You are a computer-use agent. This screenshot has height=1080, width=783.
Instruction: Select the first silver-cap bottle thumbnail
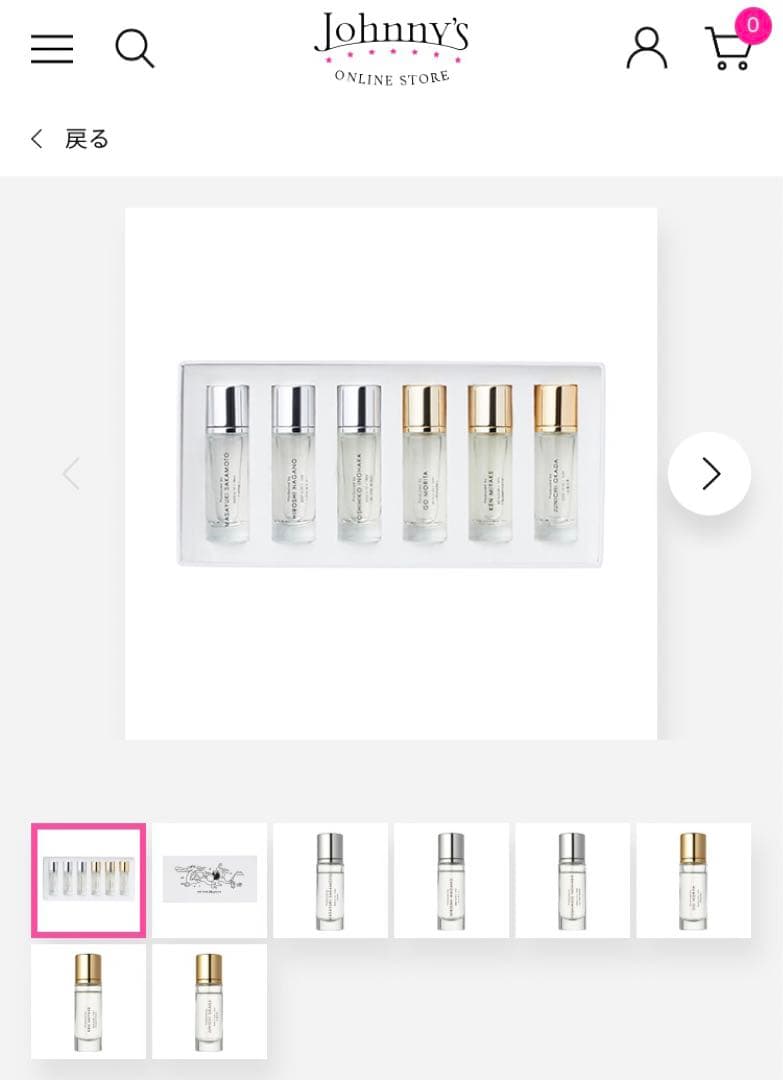click(x=330, y=880)
